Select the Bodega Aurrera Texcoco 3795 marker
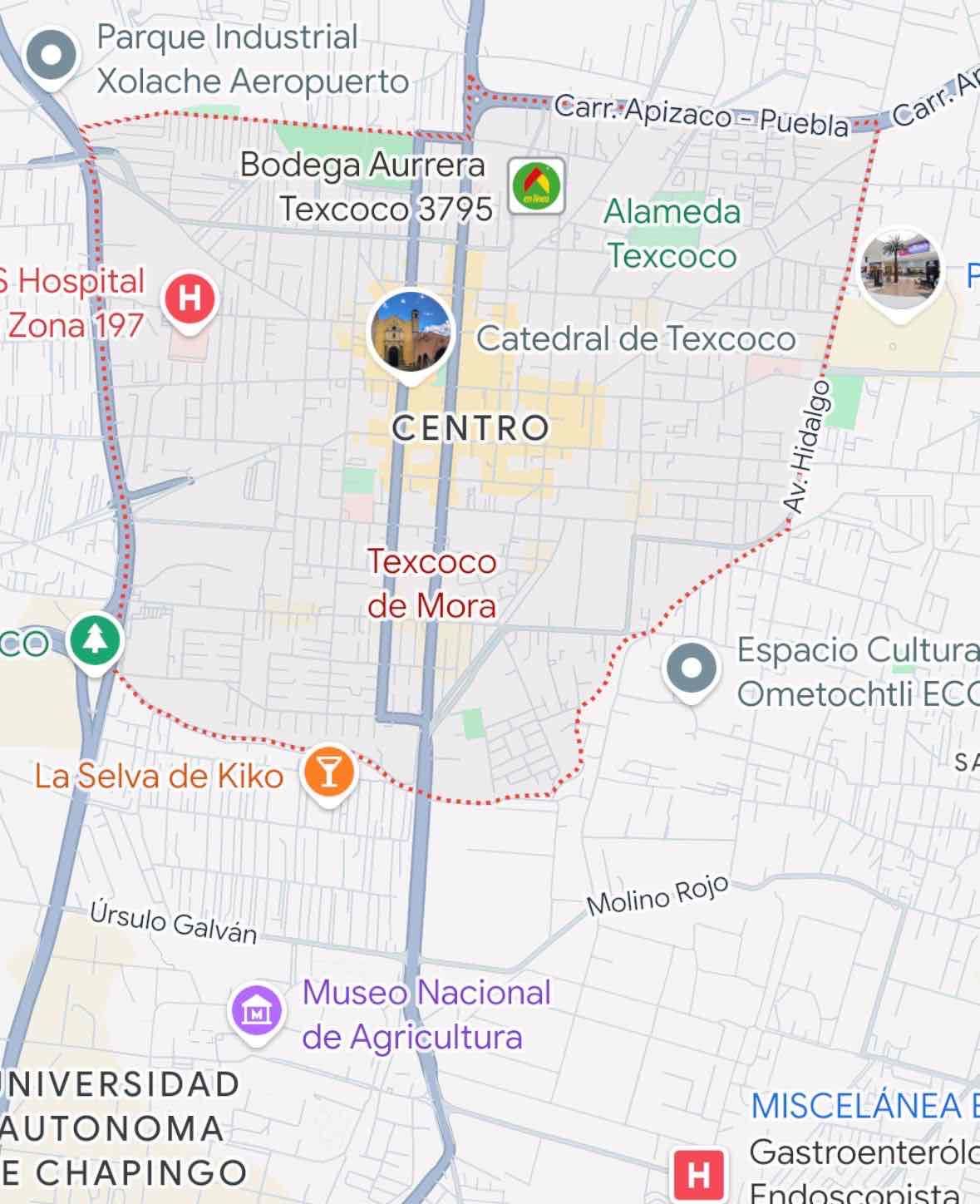The width and height of the screenshot is (980, 1204). click(536, 185)
